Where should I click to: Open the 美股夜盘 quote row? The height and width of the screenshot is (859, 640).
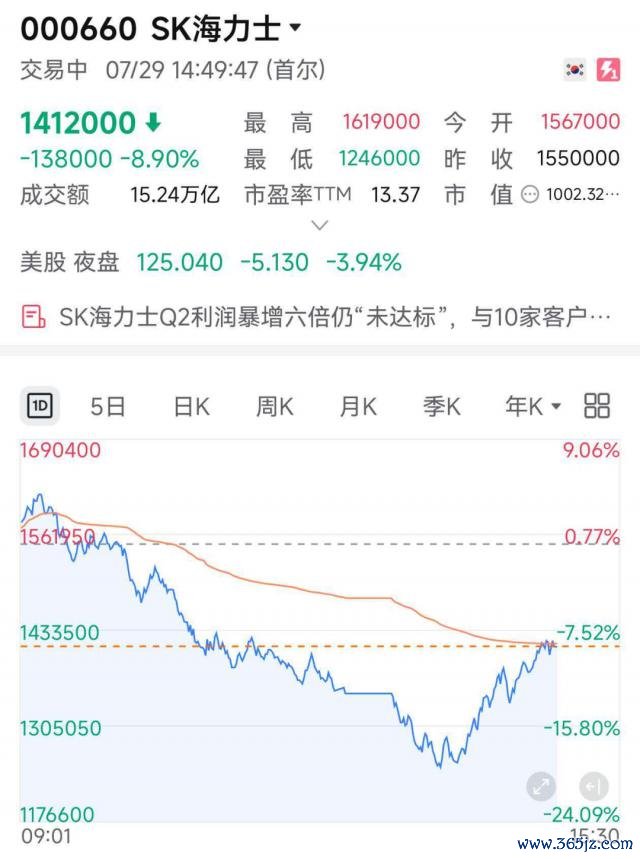[211, 262]
